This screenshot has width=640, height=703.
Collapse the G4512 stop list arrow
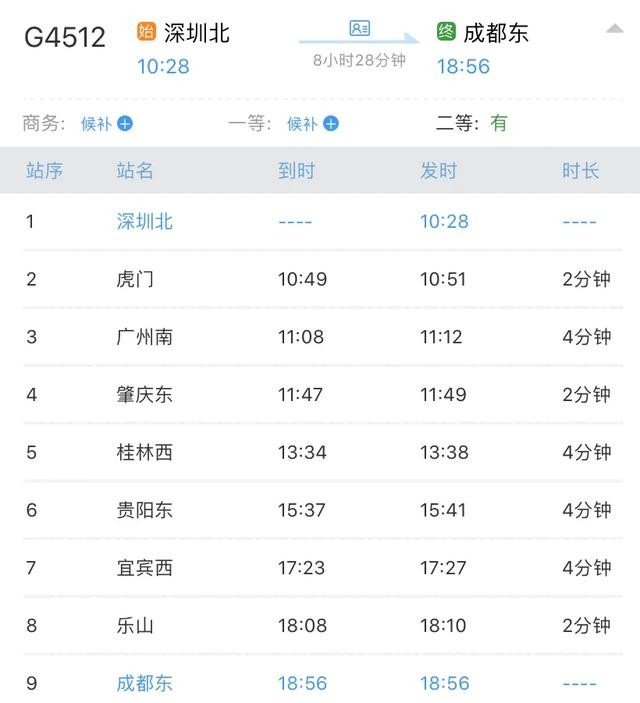pos(615,29)
